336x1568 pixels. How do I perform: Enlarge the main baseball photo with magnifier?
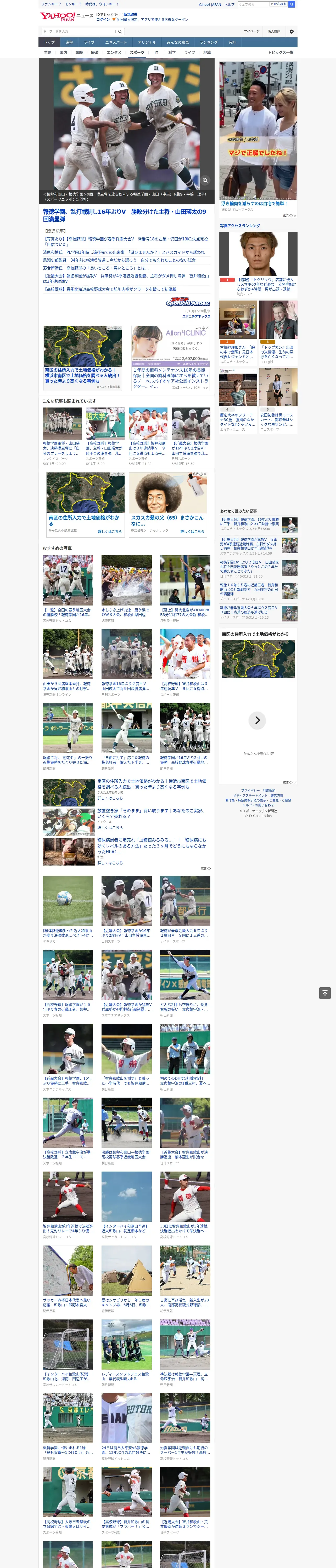coord(205,180)
